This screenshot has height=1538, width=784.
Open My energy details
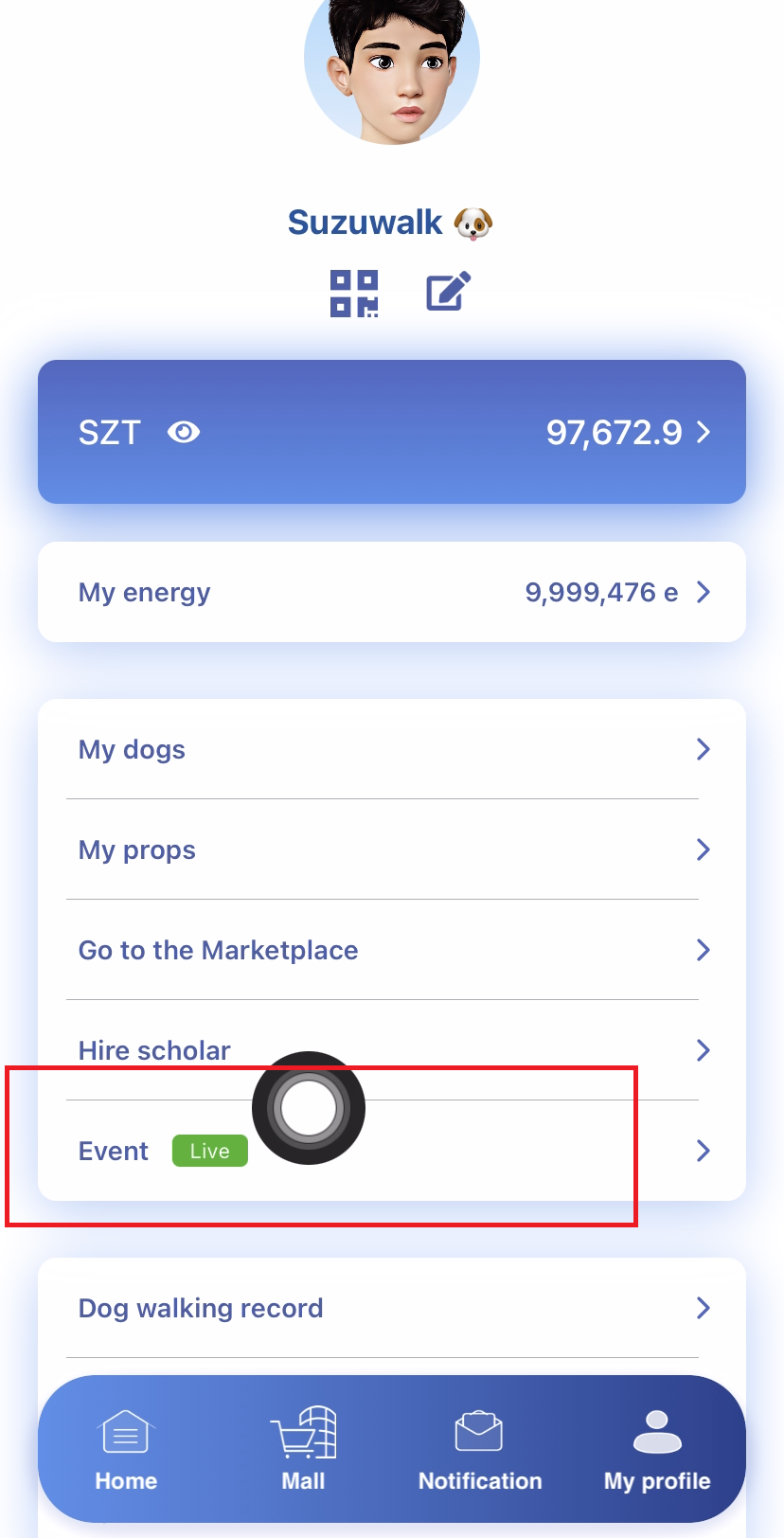pos(392,593)
